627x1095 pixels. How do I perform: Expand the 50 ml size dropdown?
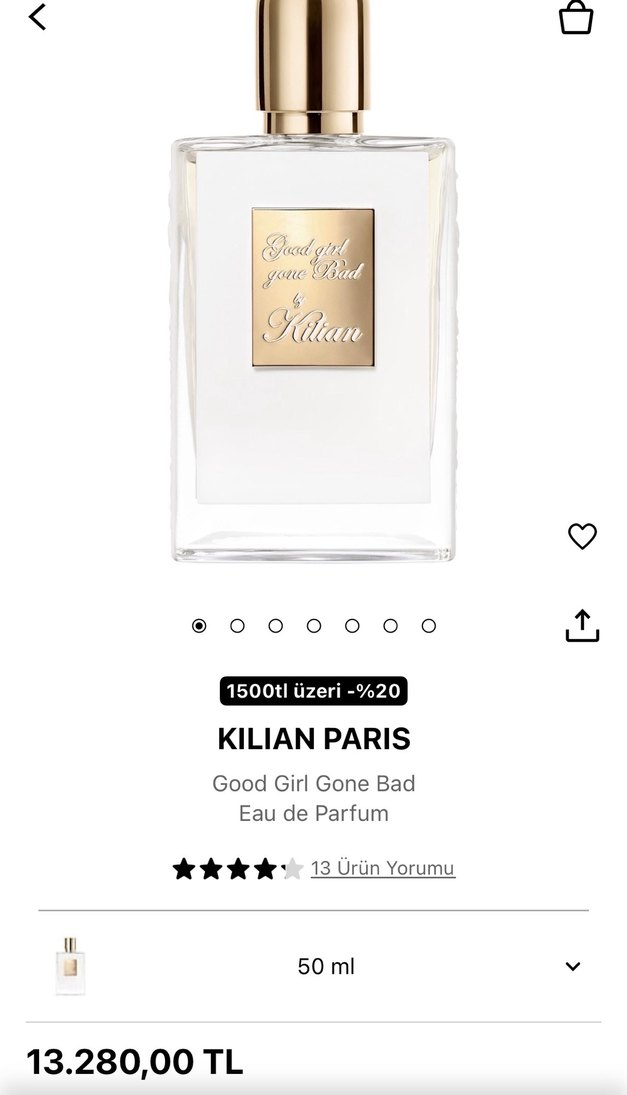pos(572,967)
